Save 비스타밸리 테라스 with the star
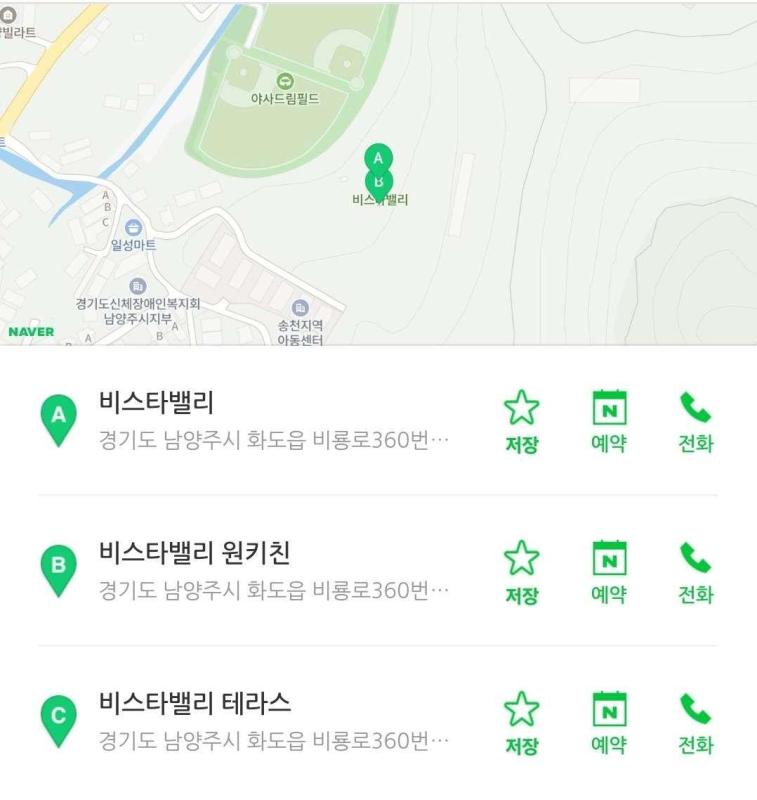This screenshot has width=757, height=800. 521,723
